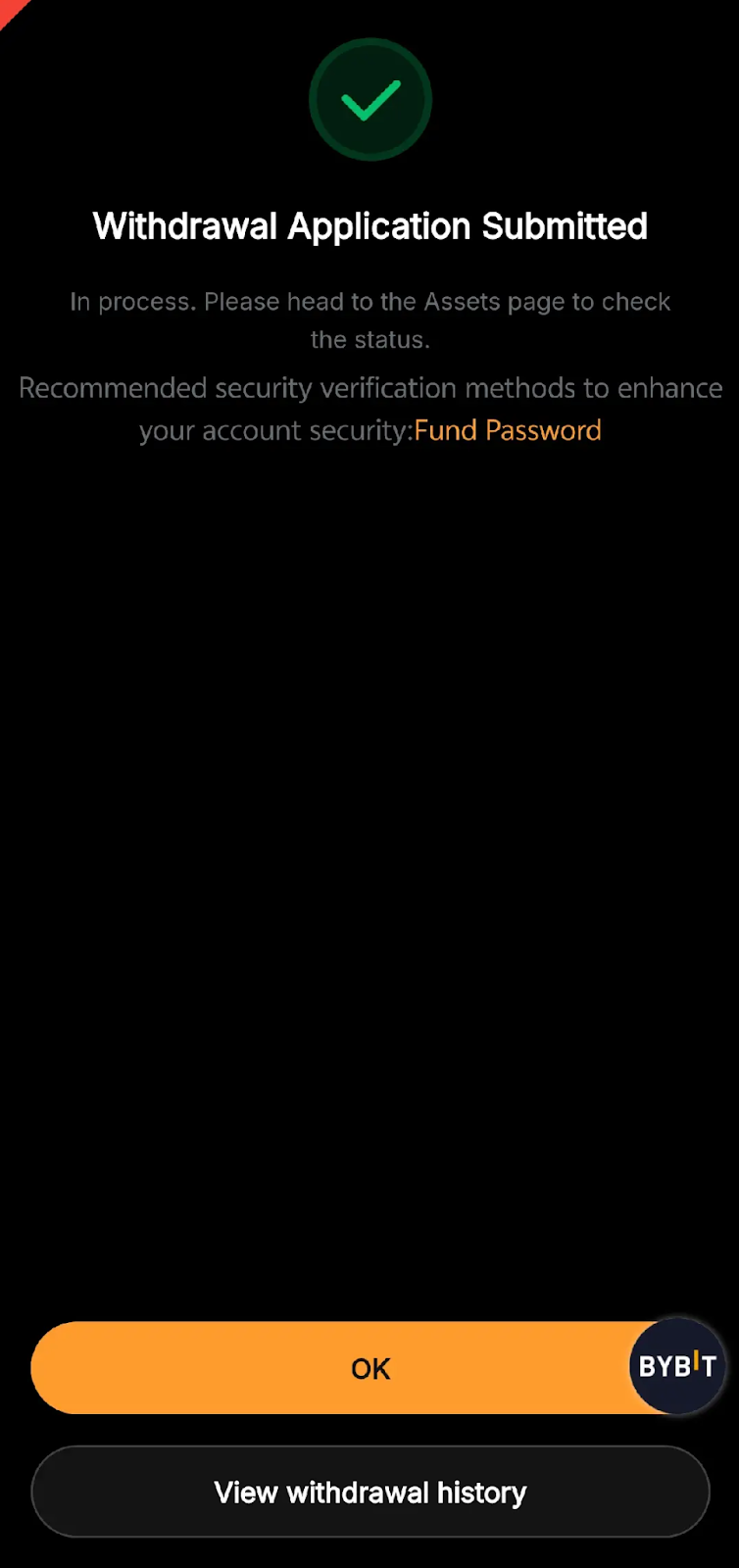View withdrawal history
Screen dimensions: 739x1568
(369, 1492)
